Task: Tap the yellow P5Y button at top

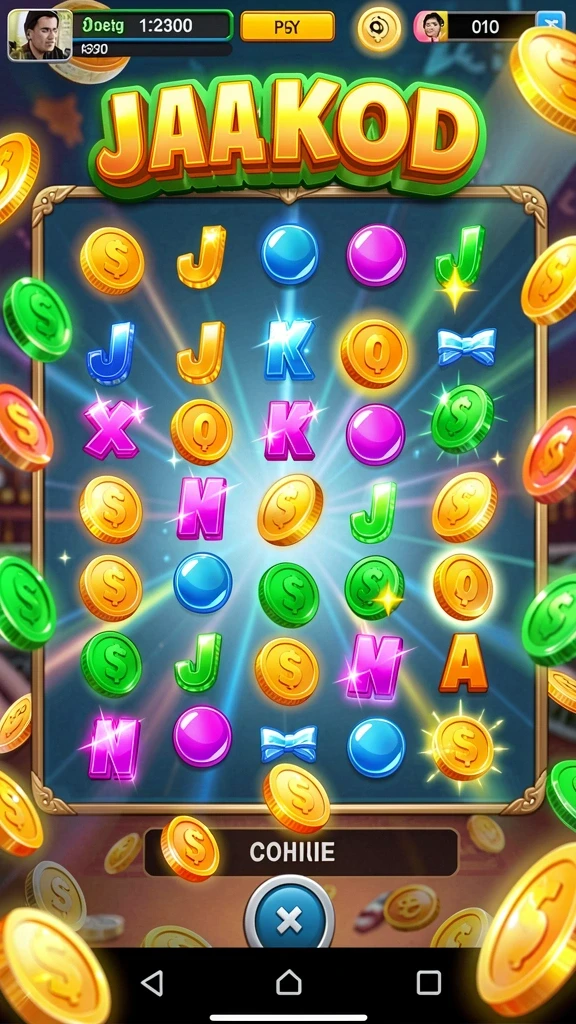Action: pos(287,27)
